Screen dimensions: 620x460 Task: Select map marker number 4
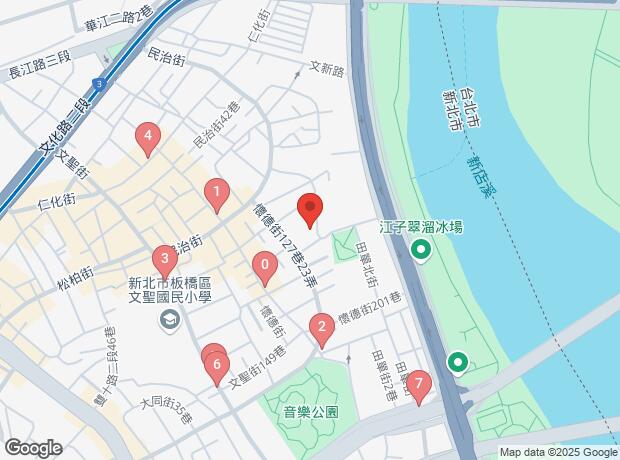click(148, 136)
